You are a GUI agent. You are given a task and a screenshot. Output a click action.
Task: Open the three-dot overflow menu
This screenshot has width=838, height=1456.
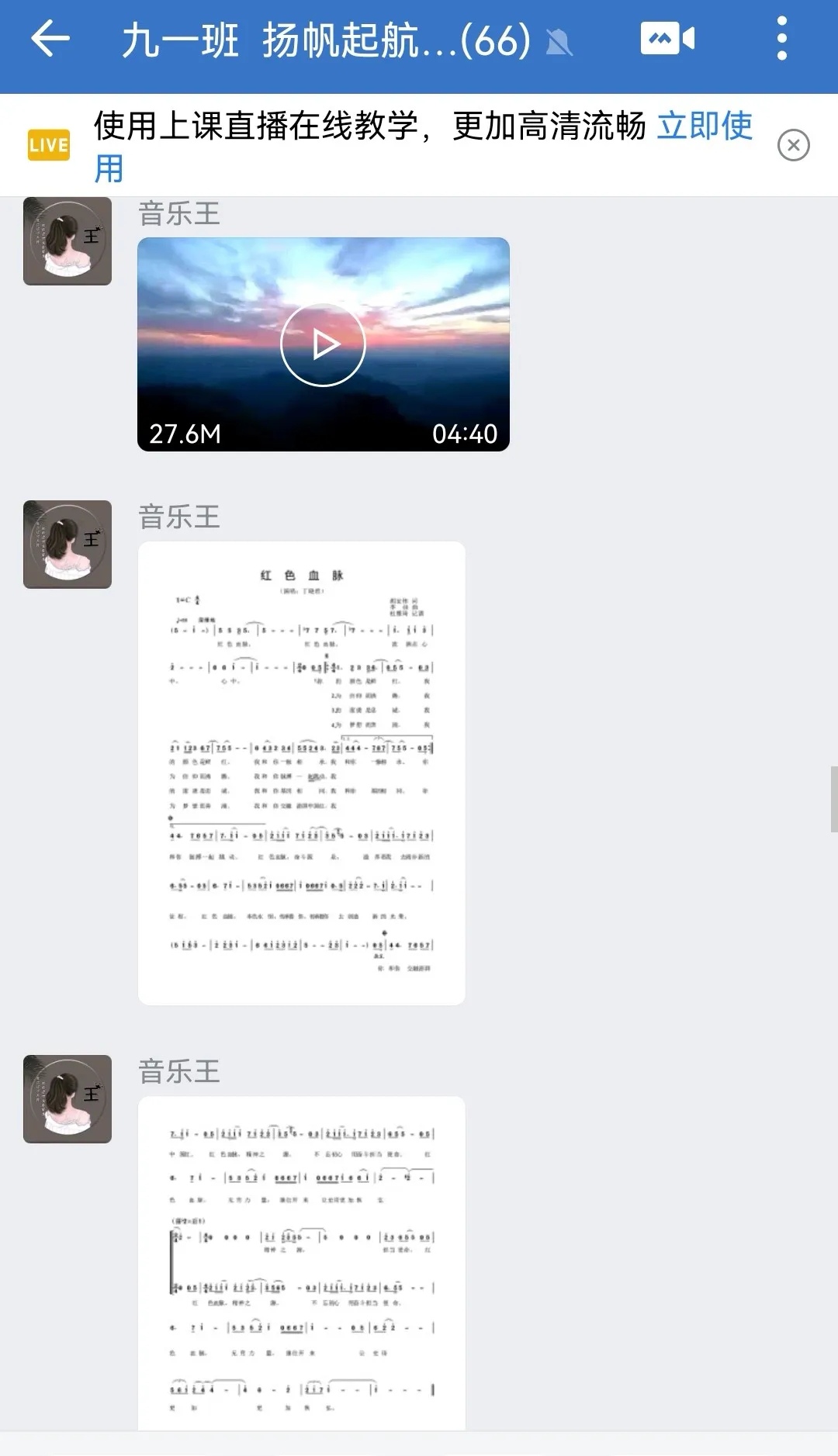coord(782,39)
